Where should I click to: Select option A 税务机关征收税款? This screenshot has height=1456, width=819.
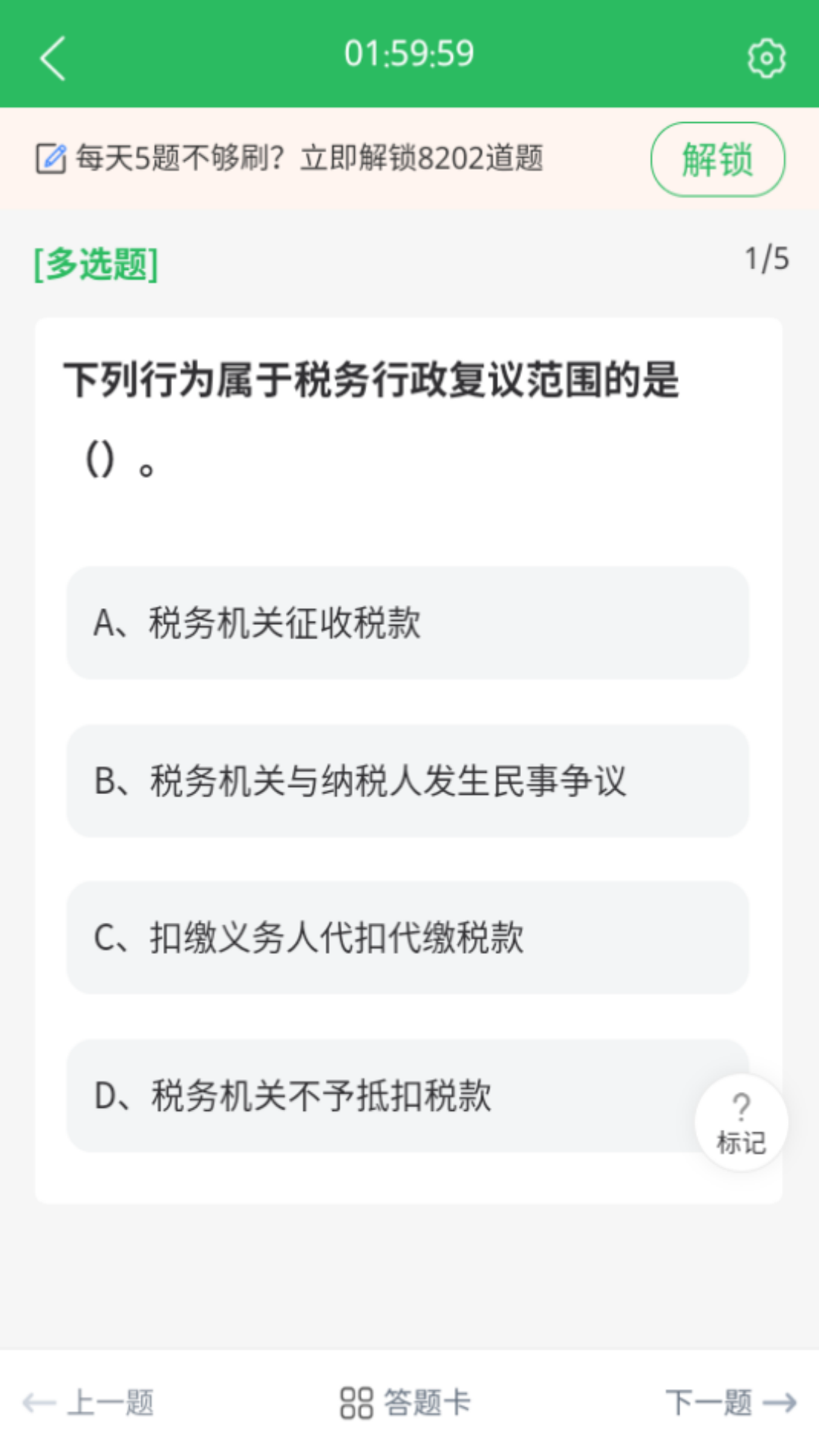pos(407,622)
